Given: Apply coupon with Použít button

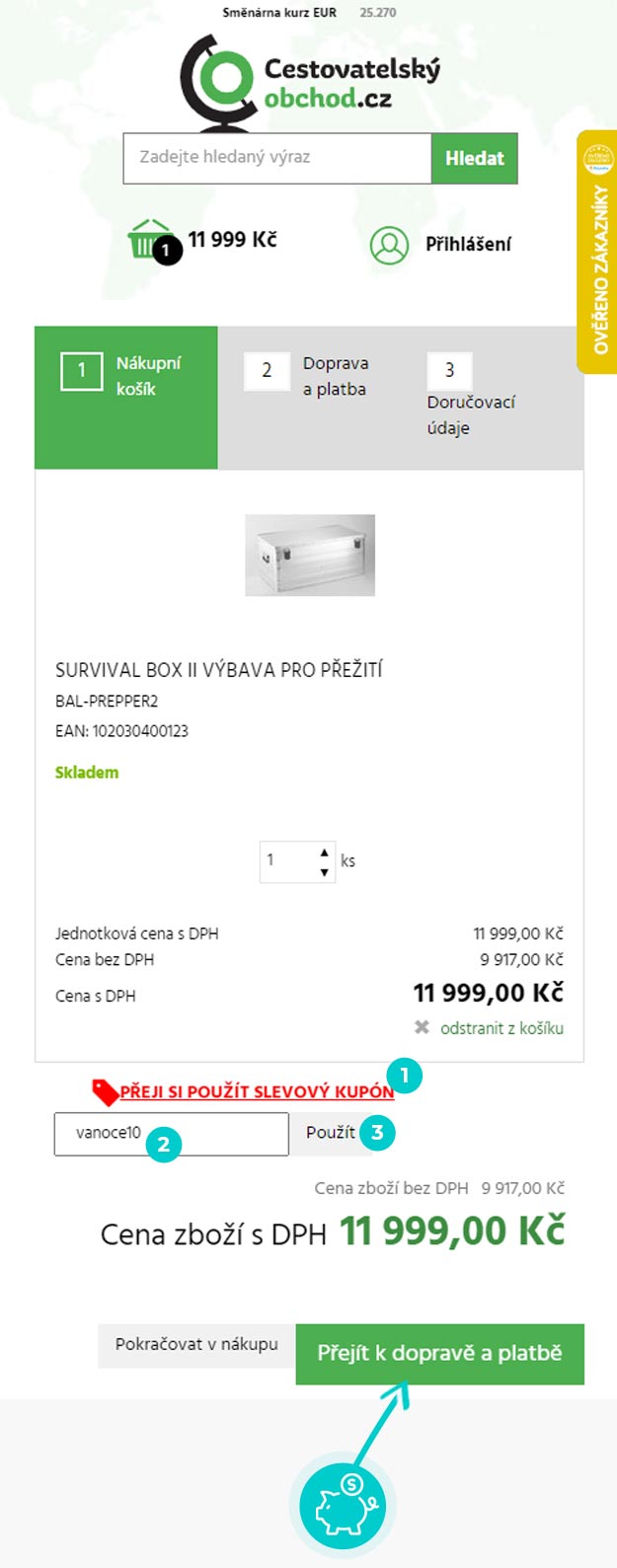Looking at the screenshot, I should 330,1133.
